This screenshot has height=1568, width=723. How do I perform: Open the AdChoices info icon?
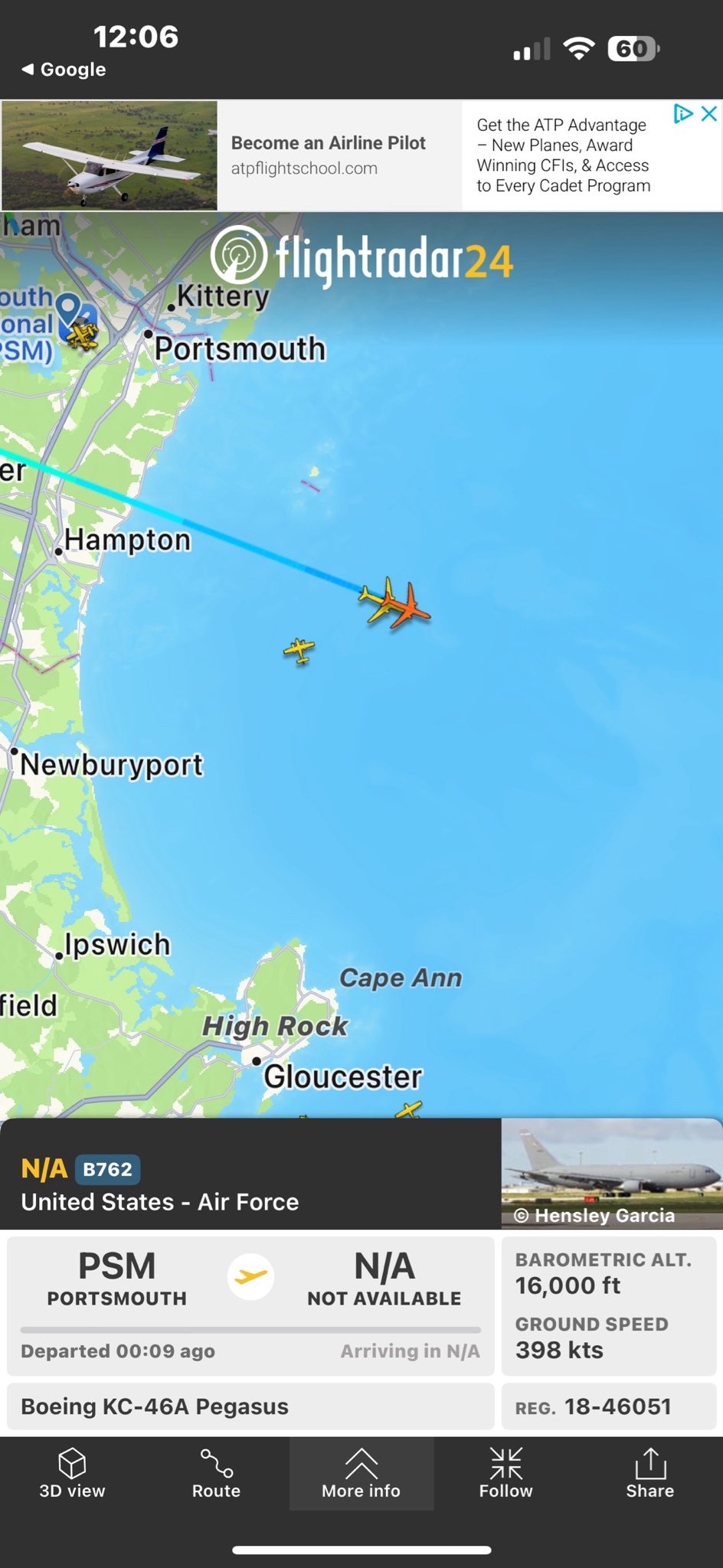pos(682,114)
